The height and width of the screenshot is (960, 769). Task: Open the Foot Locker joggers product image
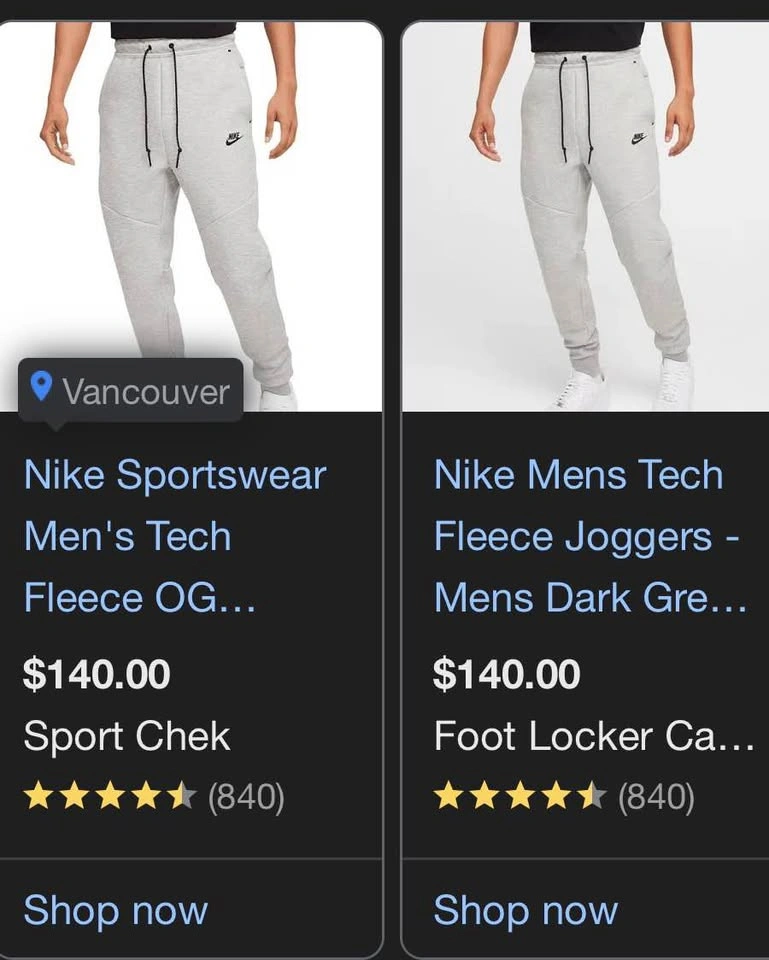click(x=586, y=215)
